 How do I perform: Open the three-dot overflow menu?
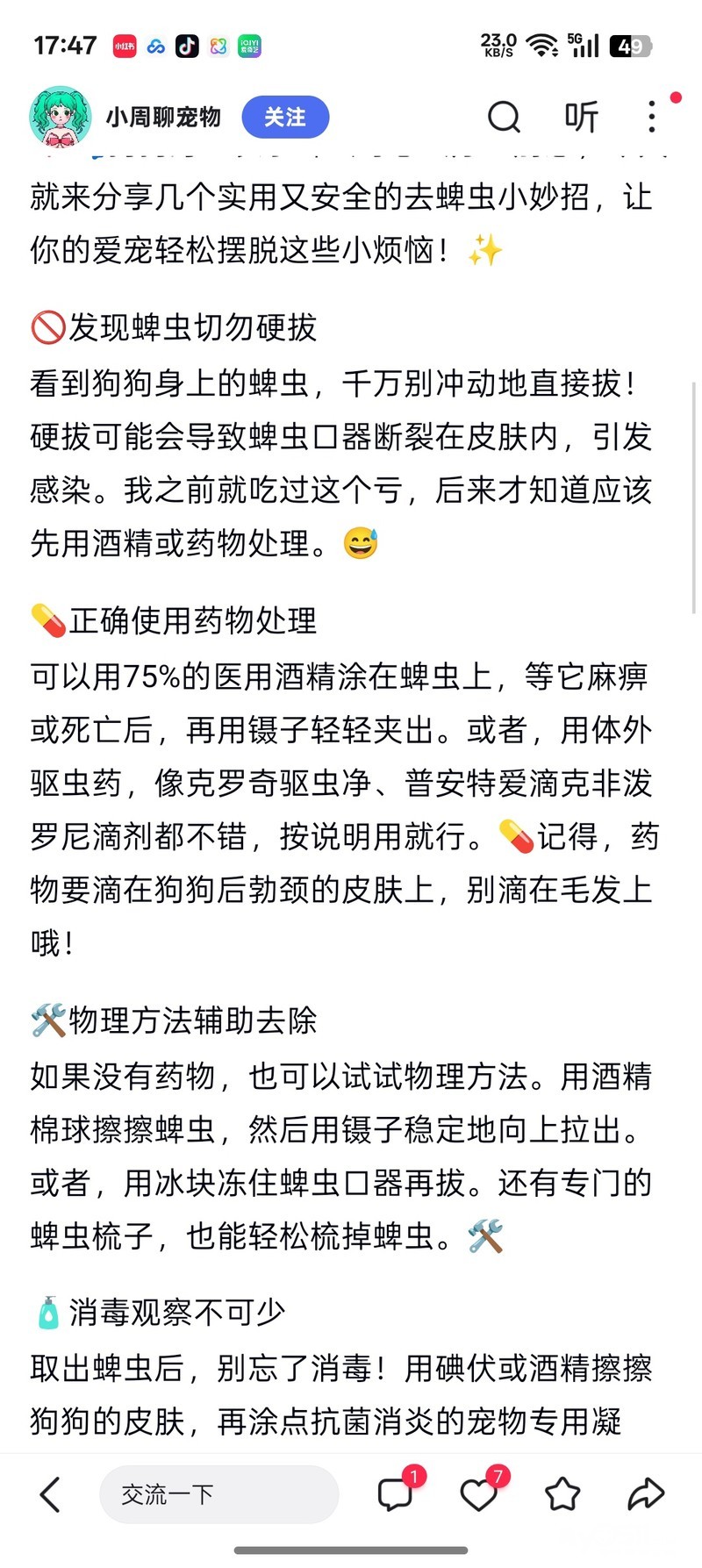(x=651, y=117)
